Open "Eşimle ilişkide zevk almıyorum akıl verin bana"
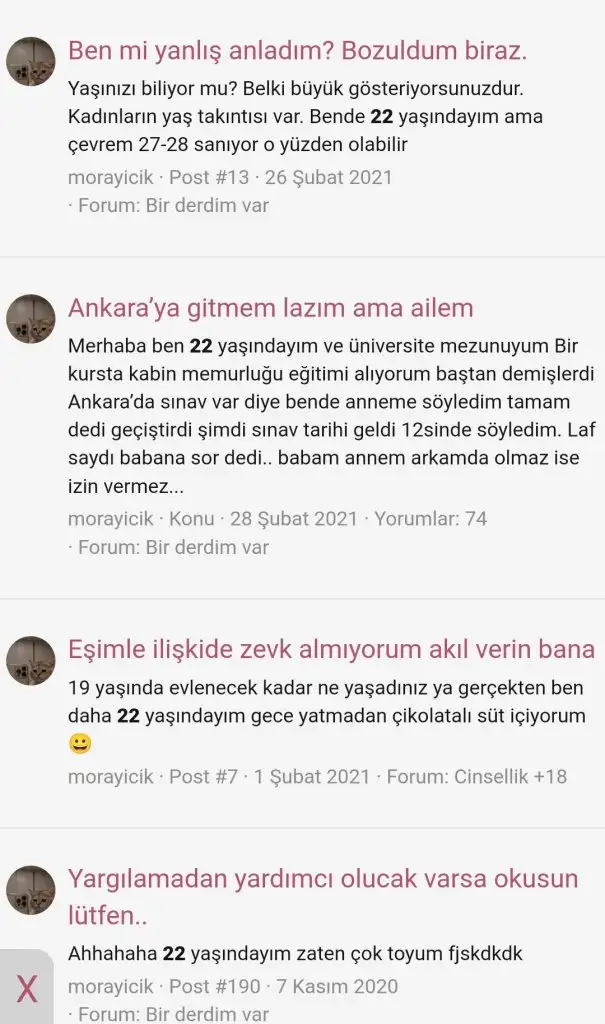 tap(331, 650)
